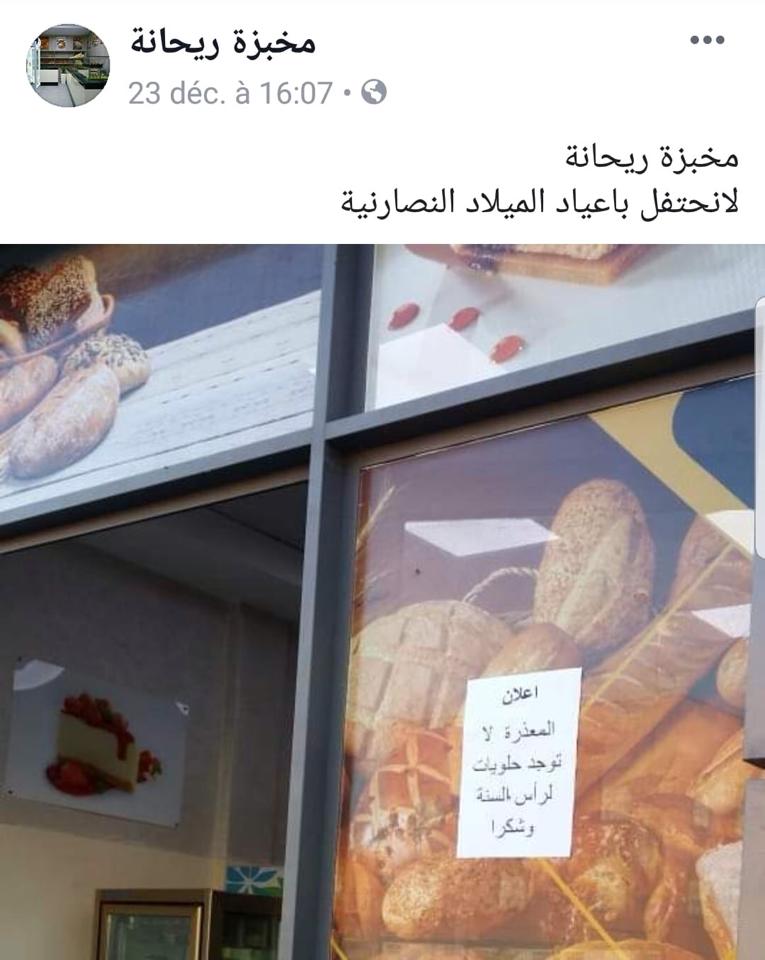Tap the page name مخبزة ريحانة

[x=222, y=42]
